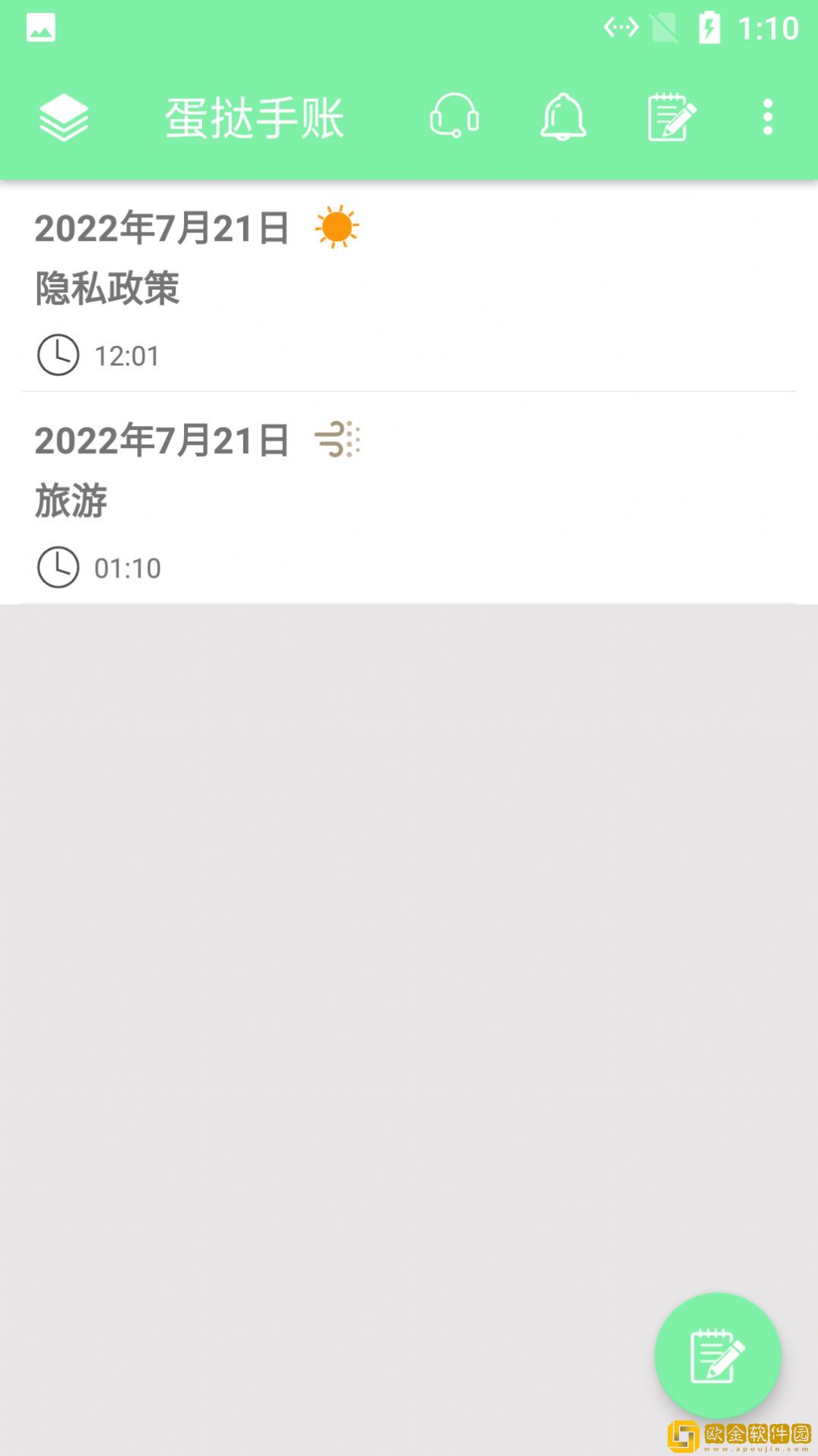Screen dimensions: 818x1456
Task: Tap the note edit icon in the toolbar
Action: (671, 117)
